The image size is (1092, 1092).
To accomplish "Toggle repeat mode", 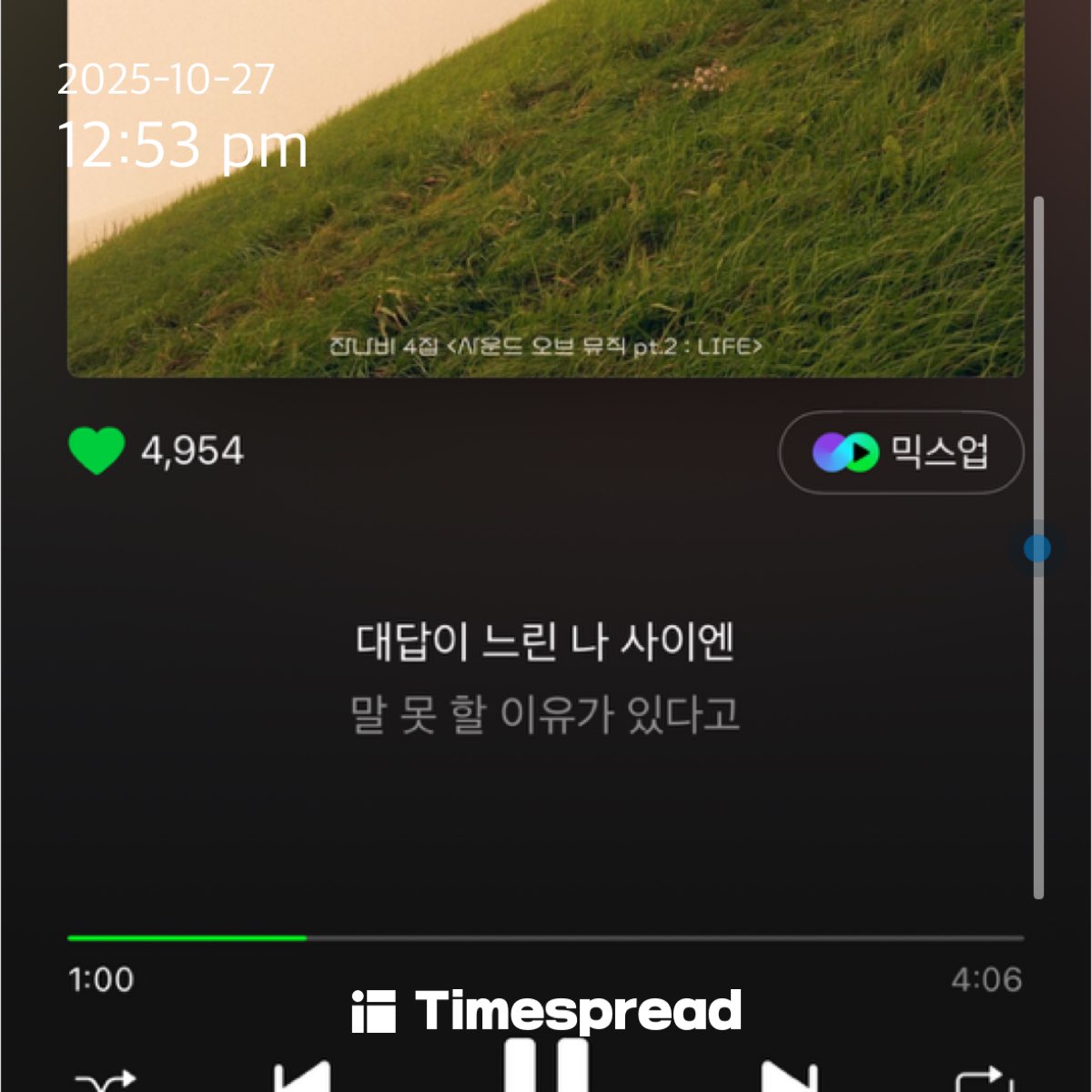I will (x=984, y=1081).
